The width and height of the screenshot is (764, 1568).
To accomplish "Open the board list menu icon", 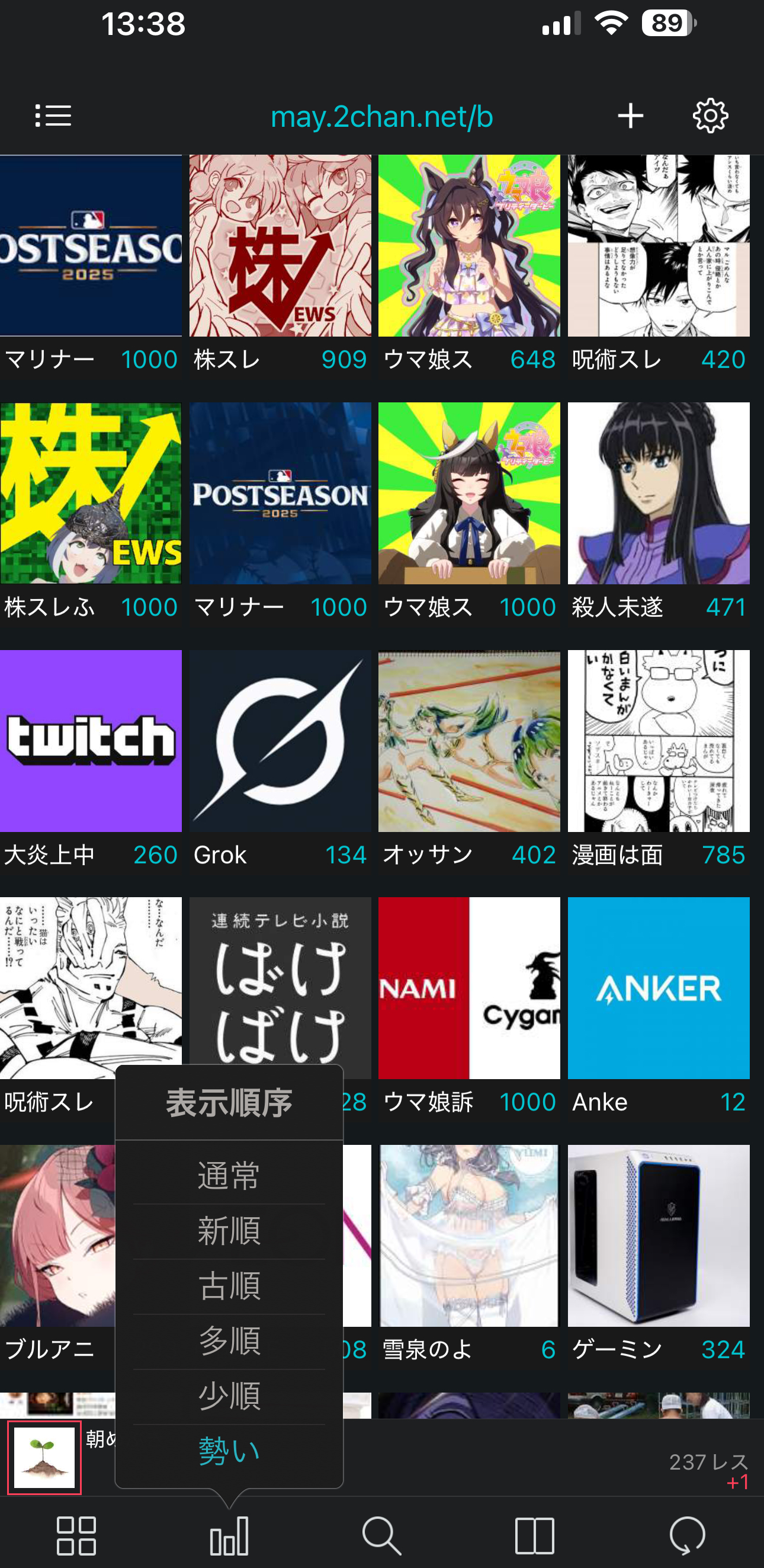I will pyautogui.click(x=53, y=116).
